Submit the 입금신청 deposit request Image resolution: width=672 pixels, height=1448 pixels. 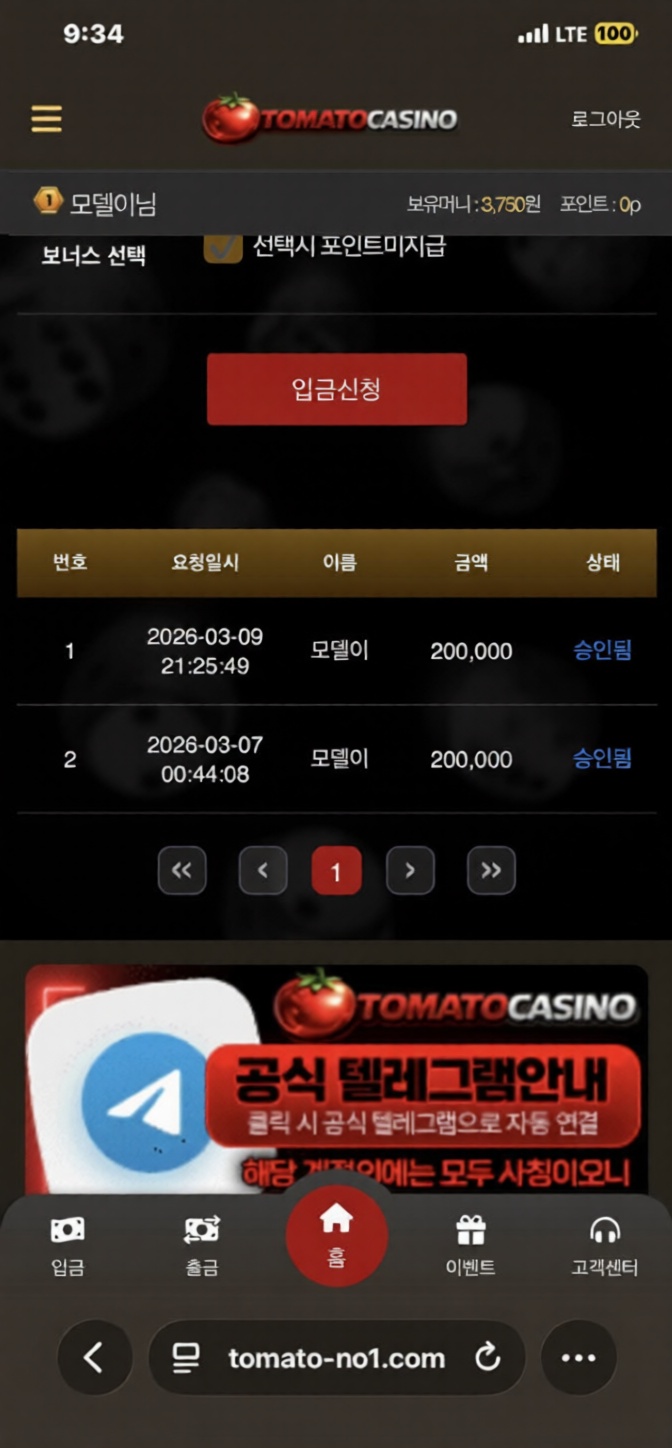336,389
